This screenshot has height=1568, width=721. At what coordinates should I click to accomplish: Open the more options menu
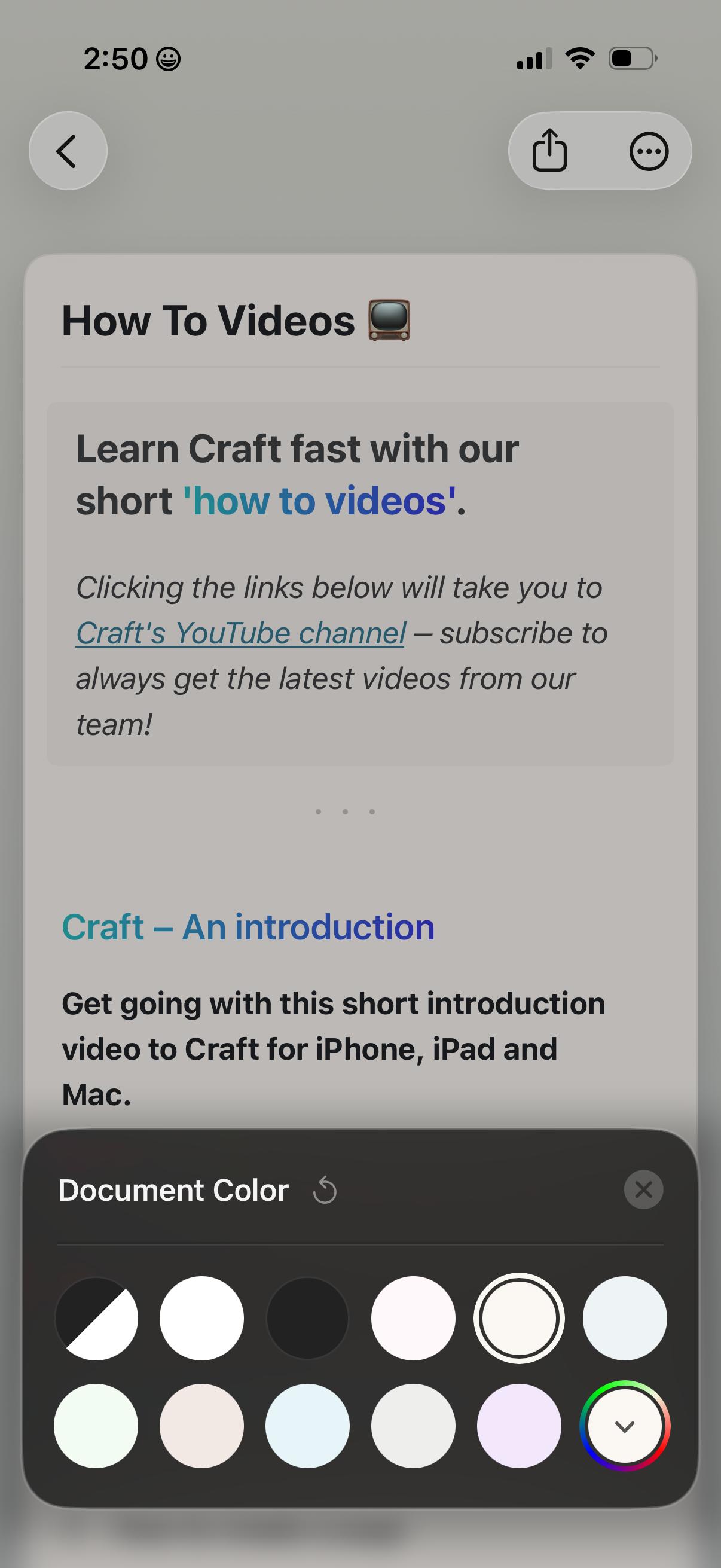click(x=649, y=151)
